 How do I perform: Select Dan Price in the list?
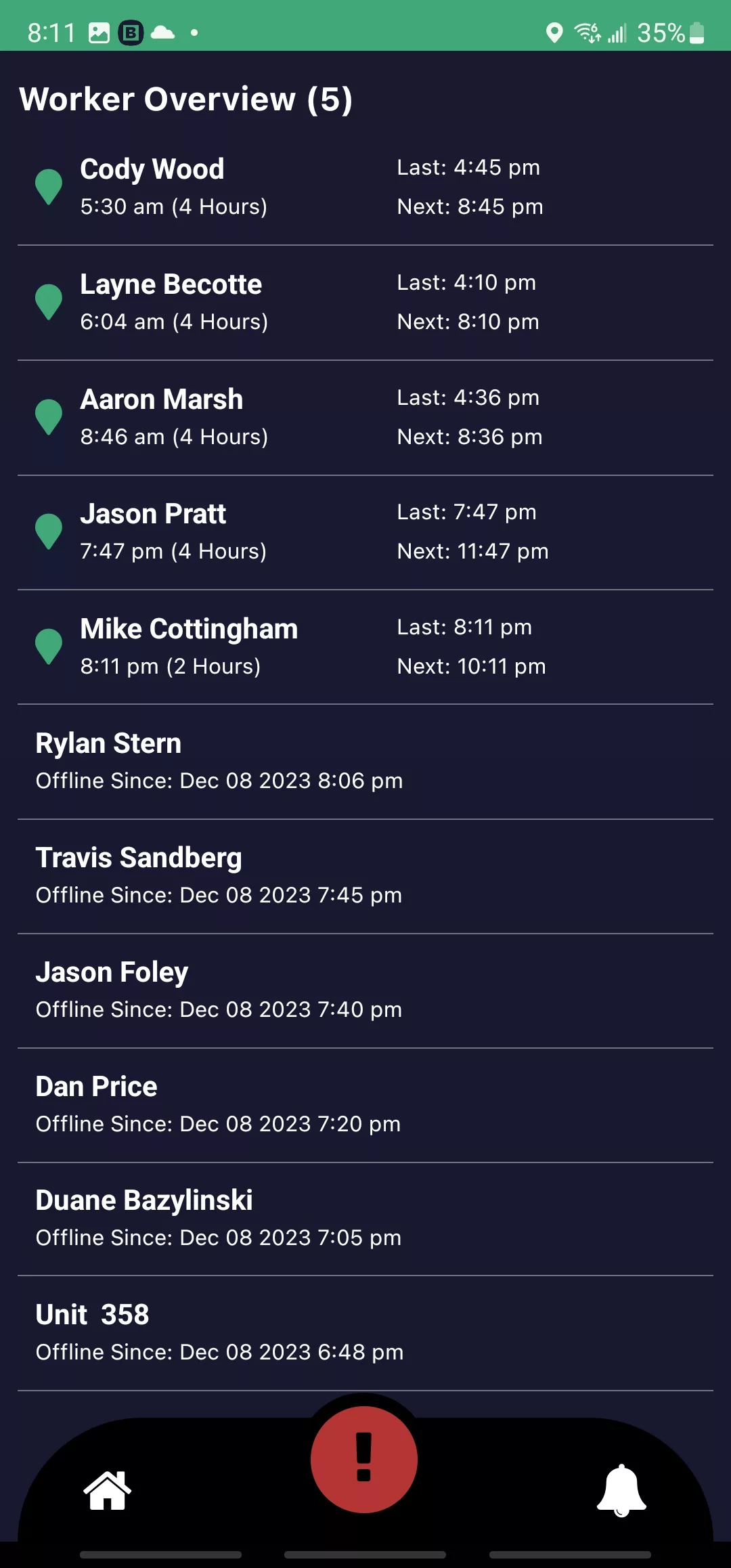tap(365, 1105)
